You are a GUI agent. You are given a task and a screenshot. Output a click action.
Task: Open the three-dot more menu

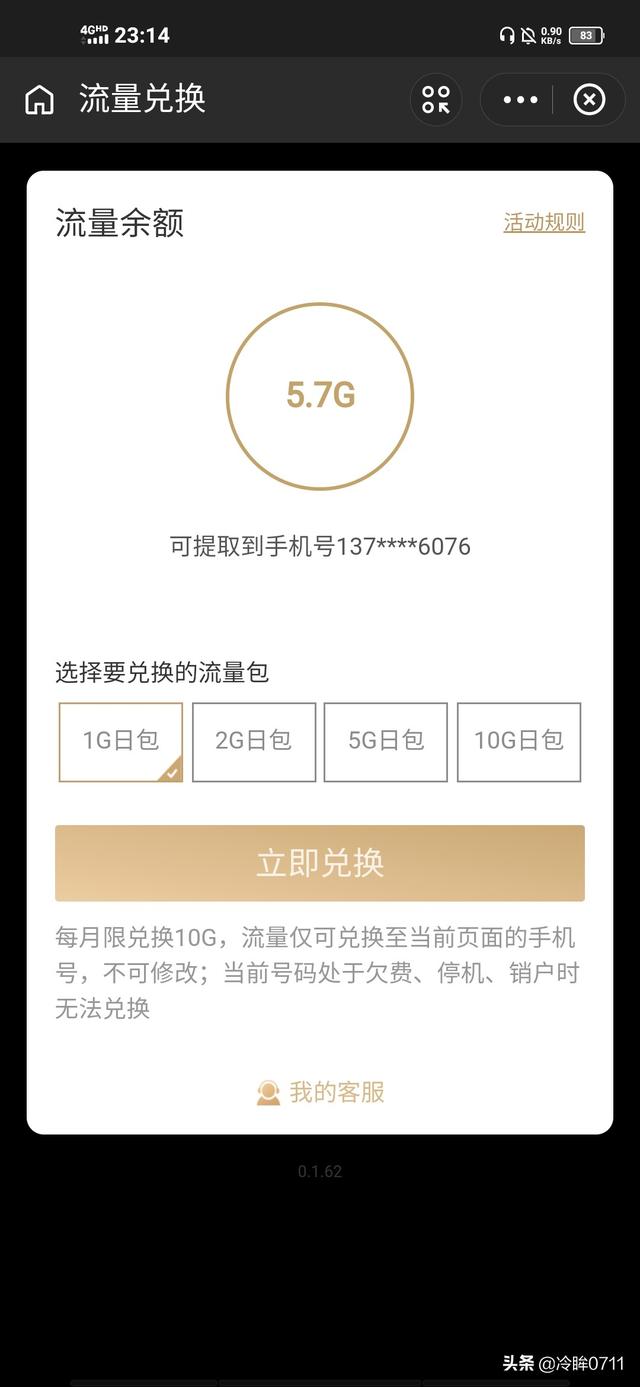click(x=520, y=99)
